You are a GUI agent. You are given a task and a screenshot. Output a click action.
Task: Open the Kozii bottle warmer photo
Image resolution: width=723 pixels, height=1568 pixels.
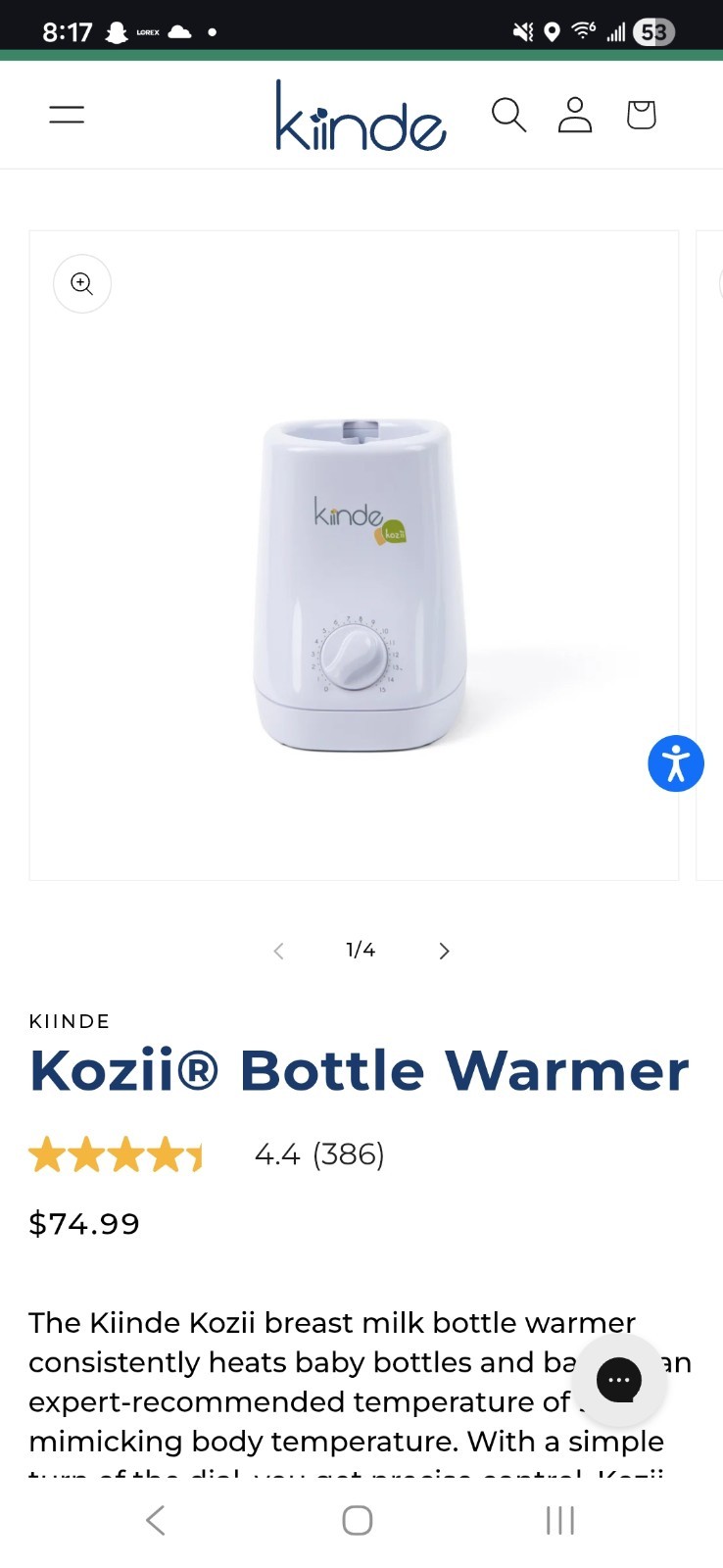coord(359,584)
